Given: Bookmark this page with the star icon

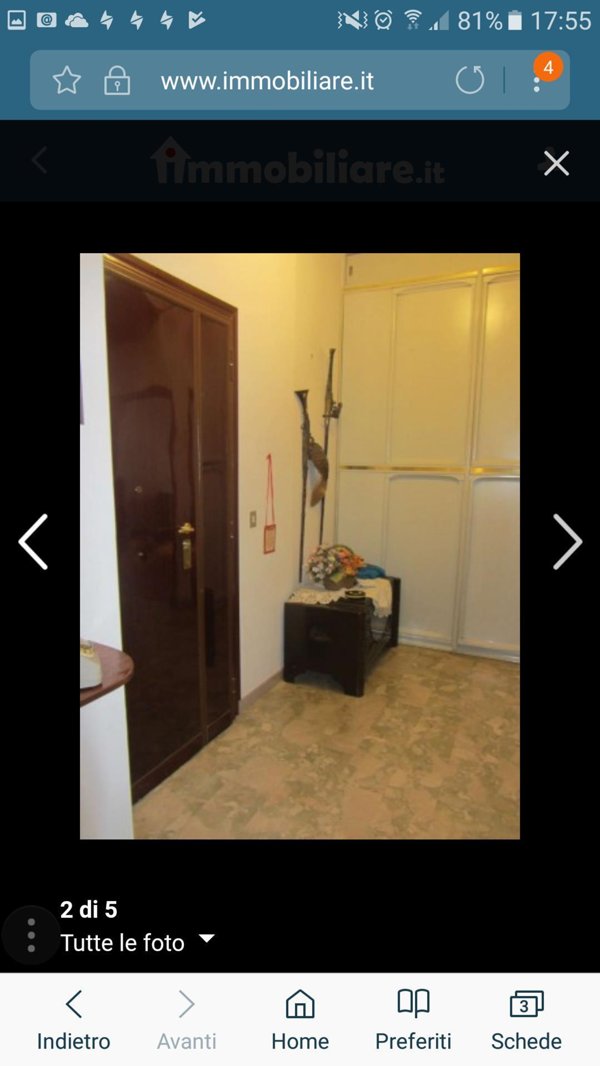Looking at the screenshot, I should coord(67,80).
